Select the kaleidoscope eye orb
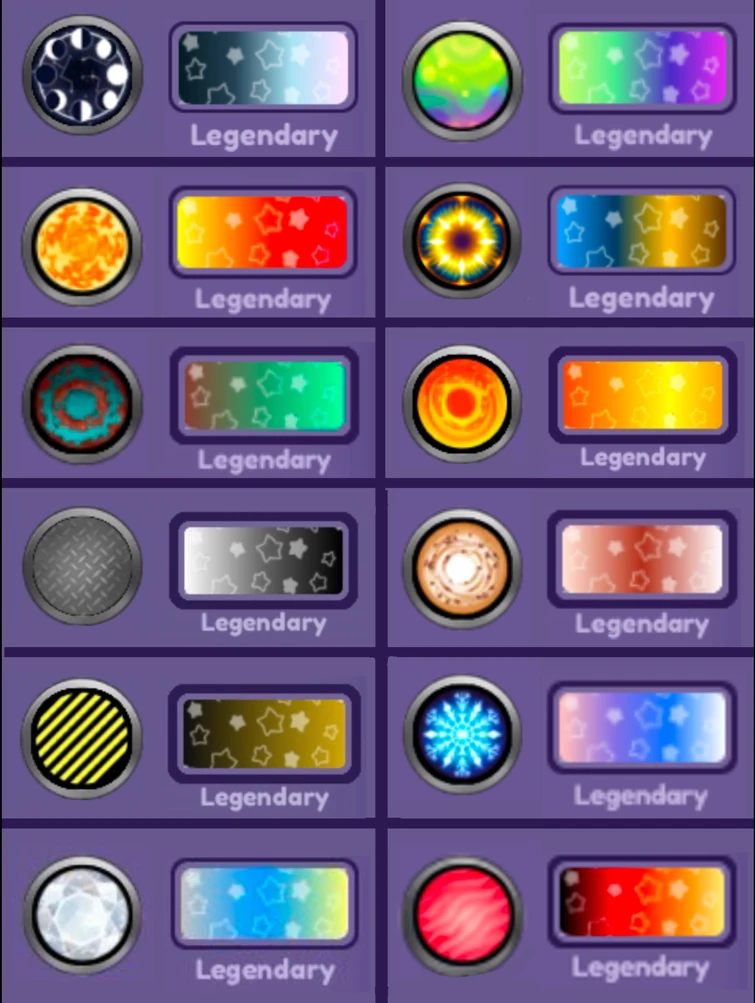 click(x=460, y=240)
